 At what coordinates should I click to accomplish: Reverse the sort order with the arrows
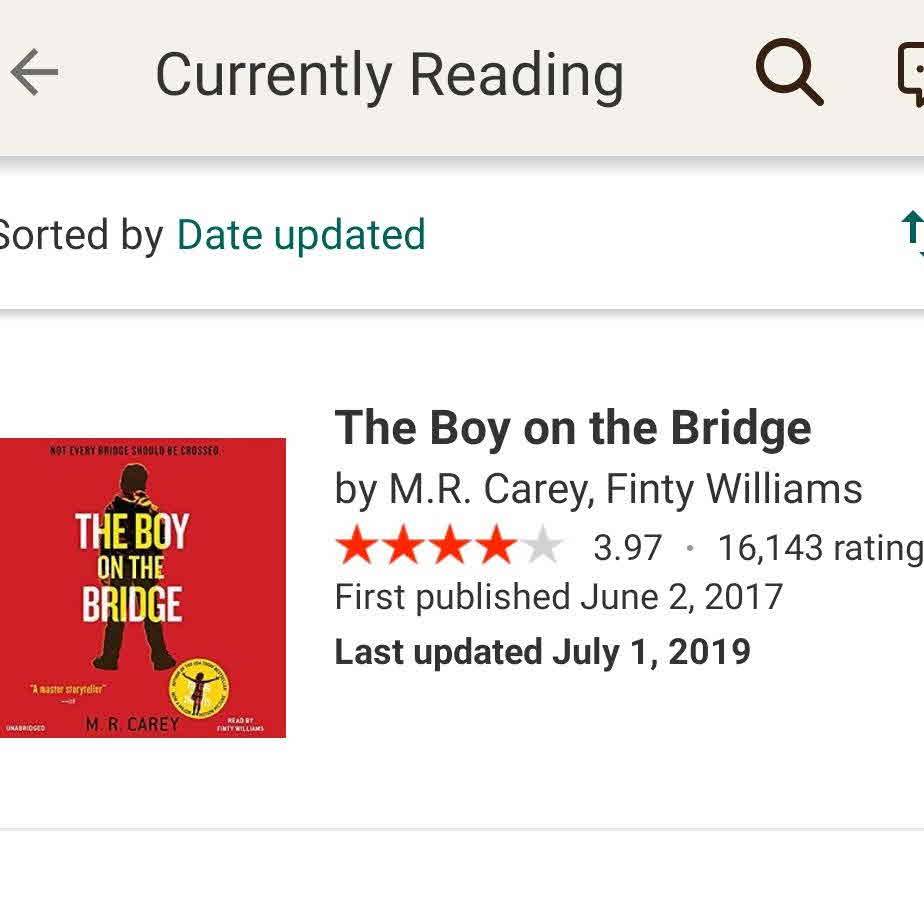(912, 233)
